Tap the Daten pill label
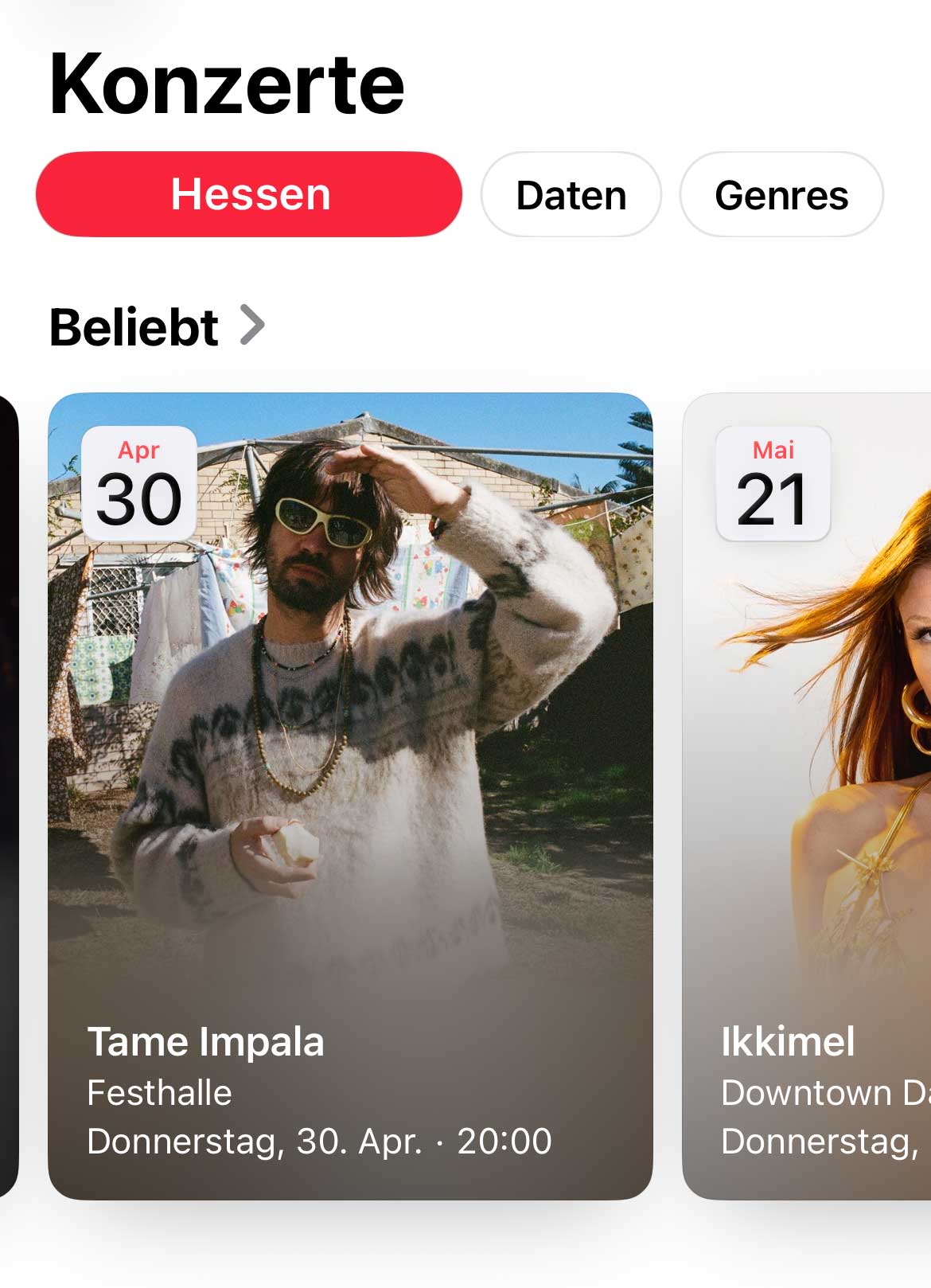Screen dimensions: 931x1288 (x=571, y=195)
